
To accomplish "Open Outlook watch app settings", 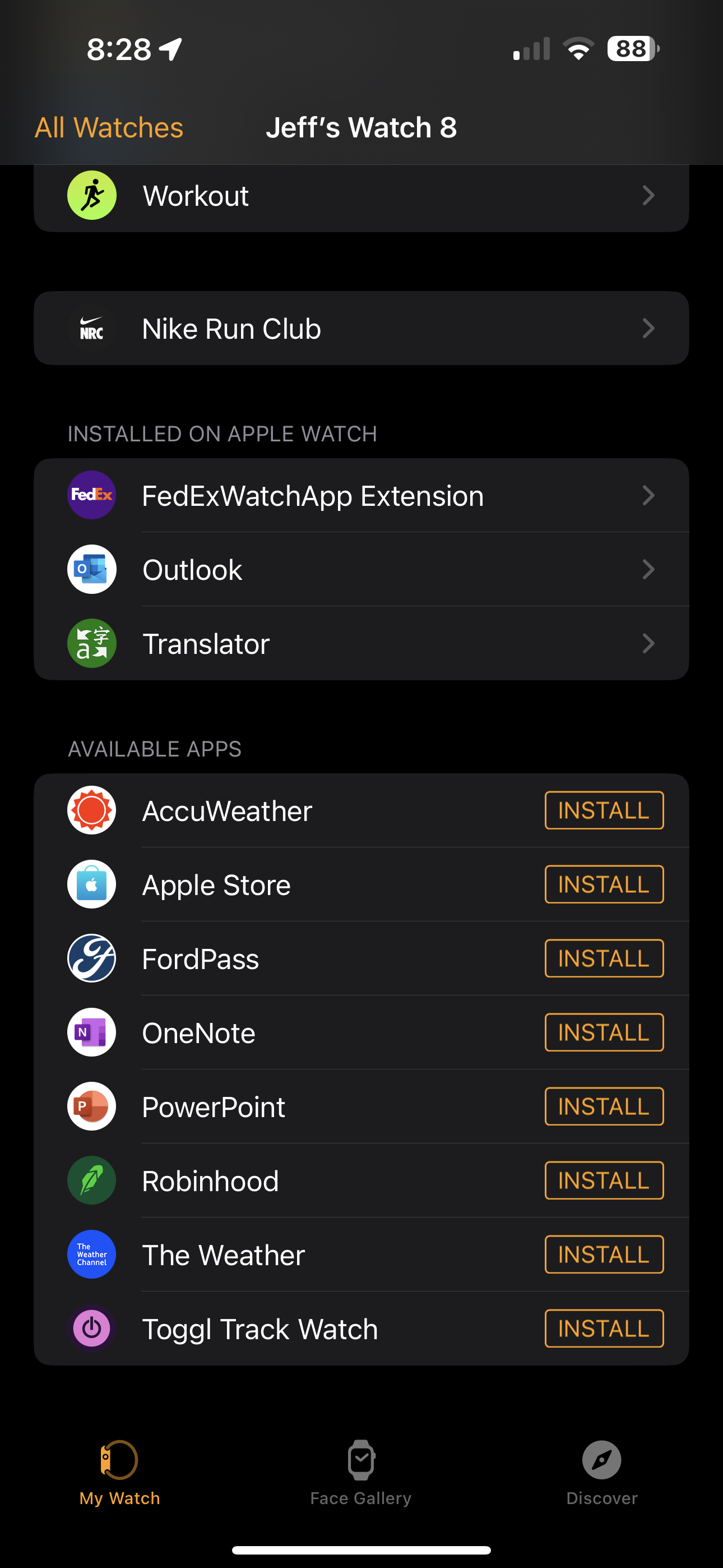I will click(x=361, y=570).
